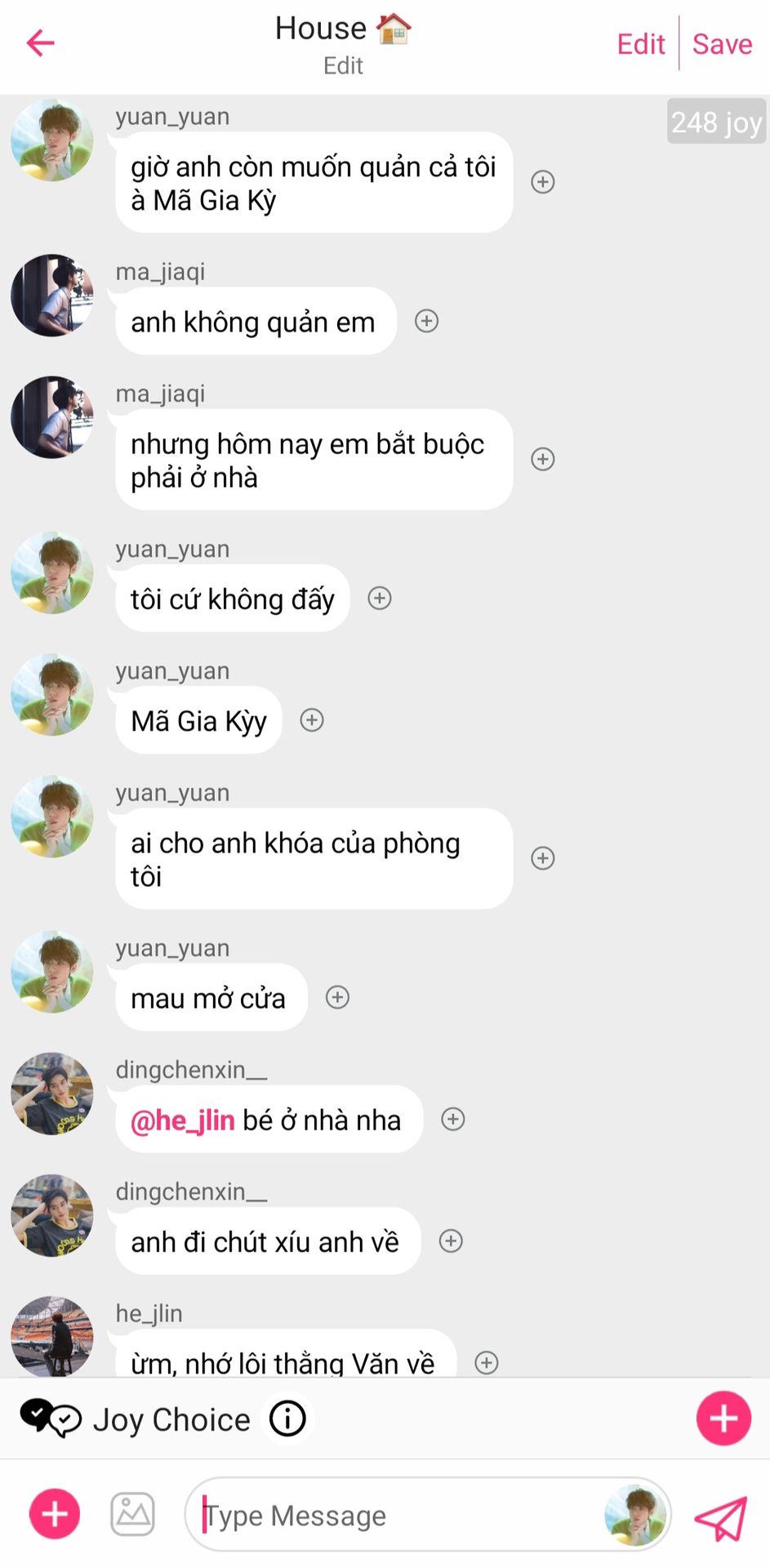This screenshot has width=770, height=1568.
Task: Tap plus icon beside 'anh không quản em'
Action: click(426, 321)
